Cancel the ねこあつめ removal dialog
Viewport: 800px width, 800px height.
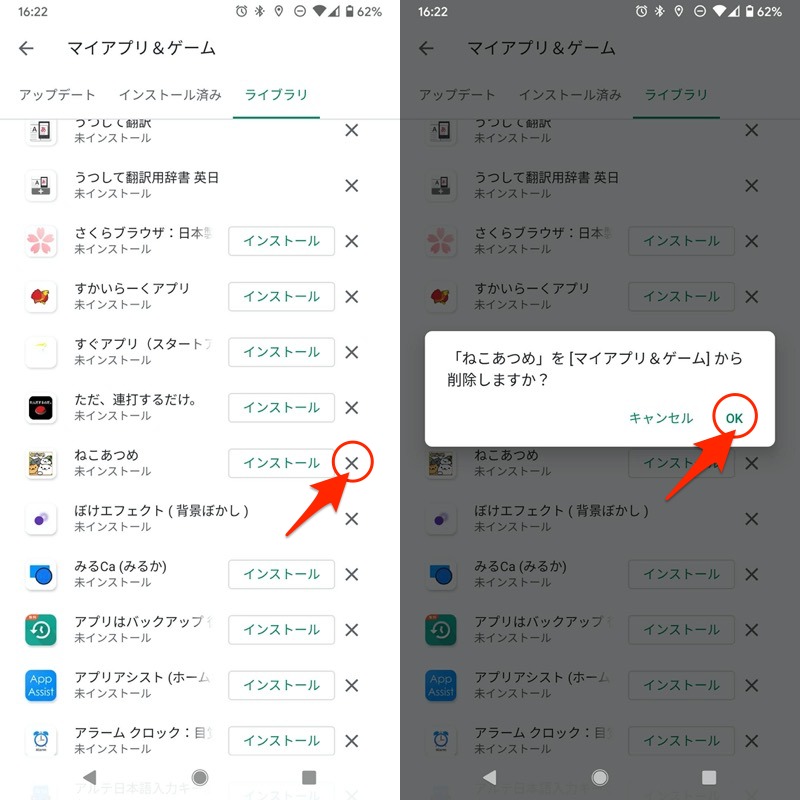pyautogui.click(x=660, y=418)
